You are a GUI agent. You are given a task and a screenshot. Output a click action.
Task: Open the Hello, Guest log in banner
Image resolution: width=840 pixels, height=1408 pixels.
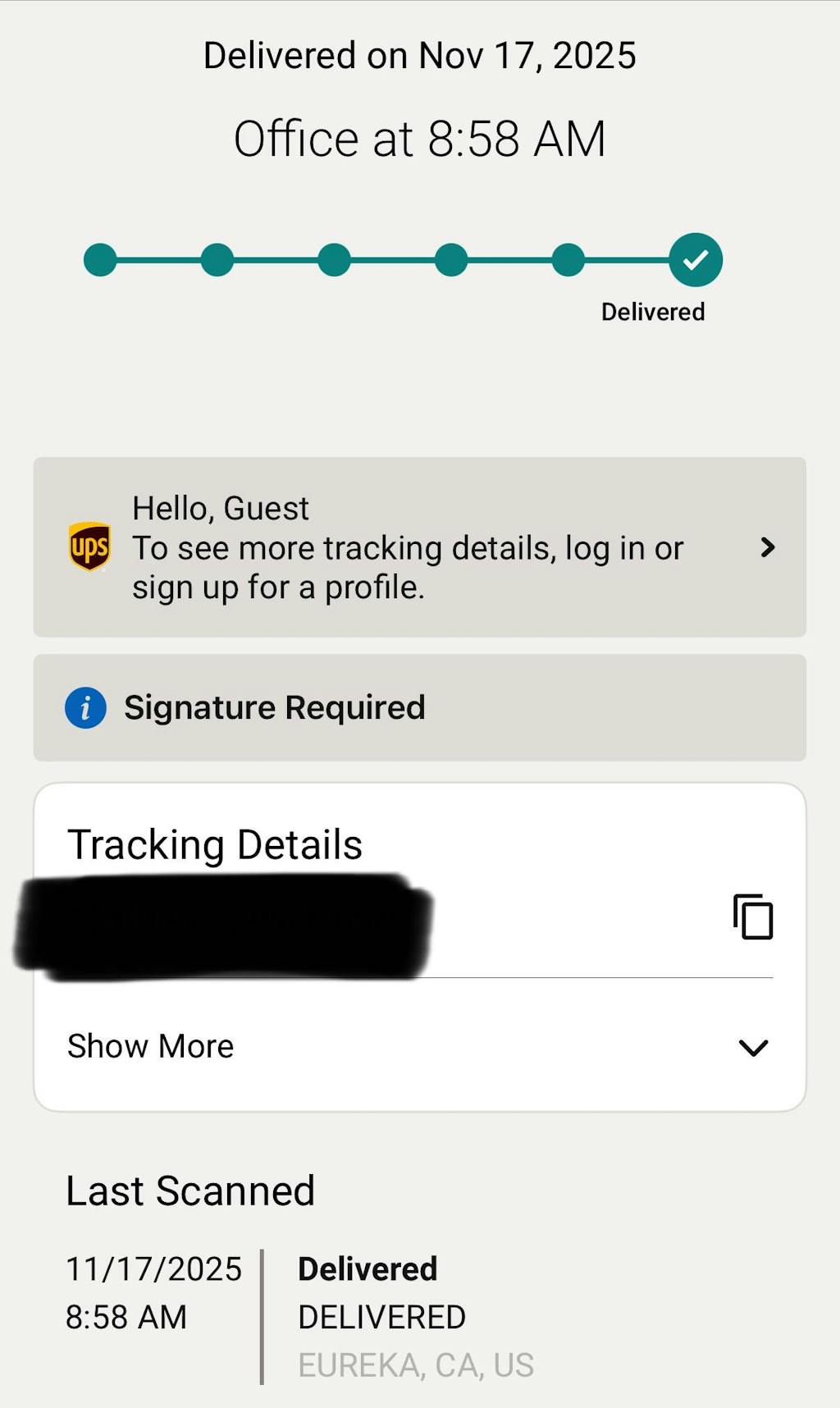(419, 547)
